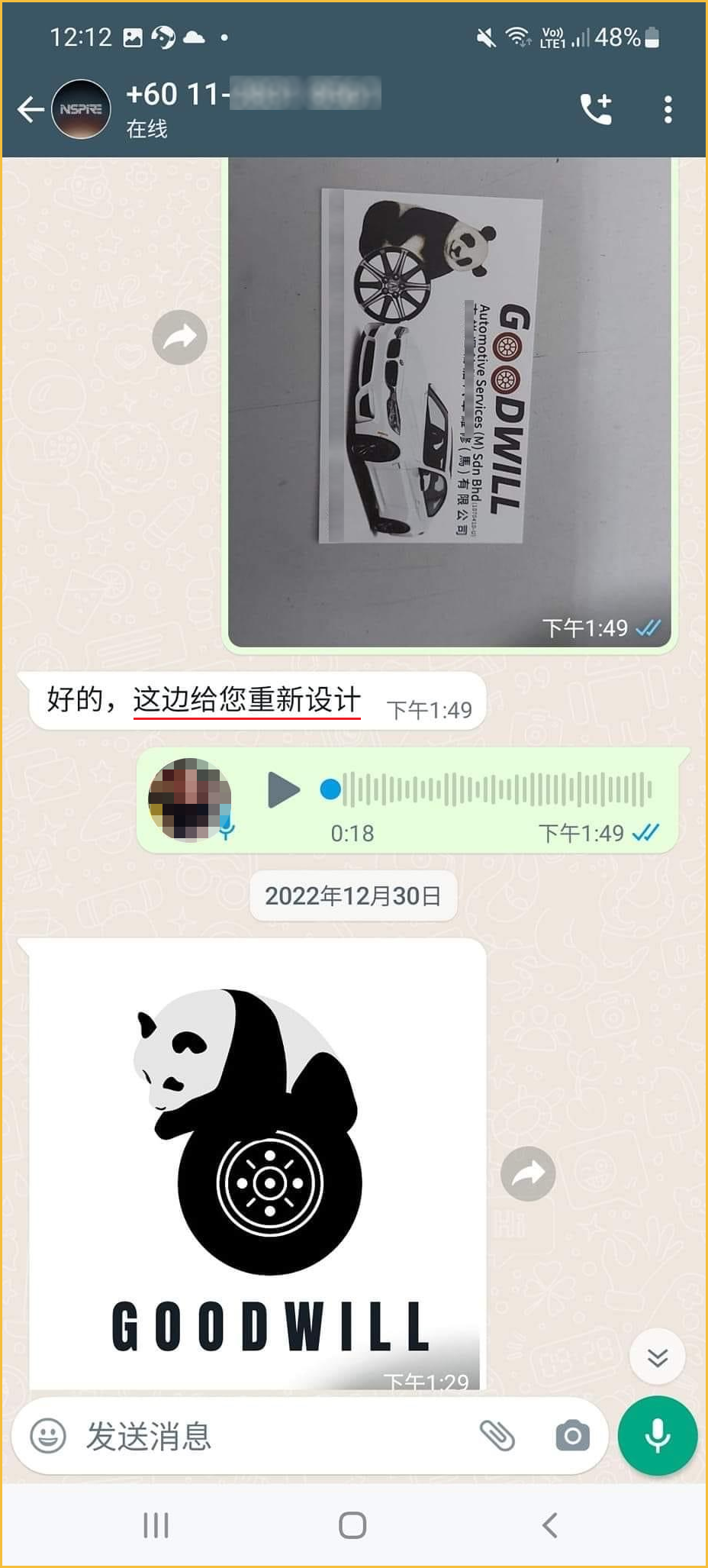Play the 0:18 voice message
Viewport: 708px width, 1568px height.
[284, 790]
